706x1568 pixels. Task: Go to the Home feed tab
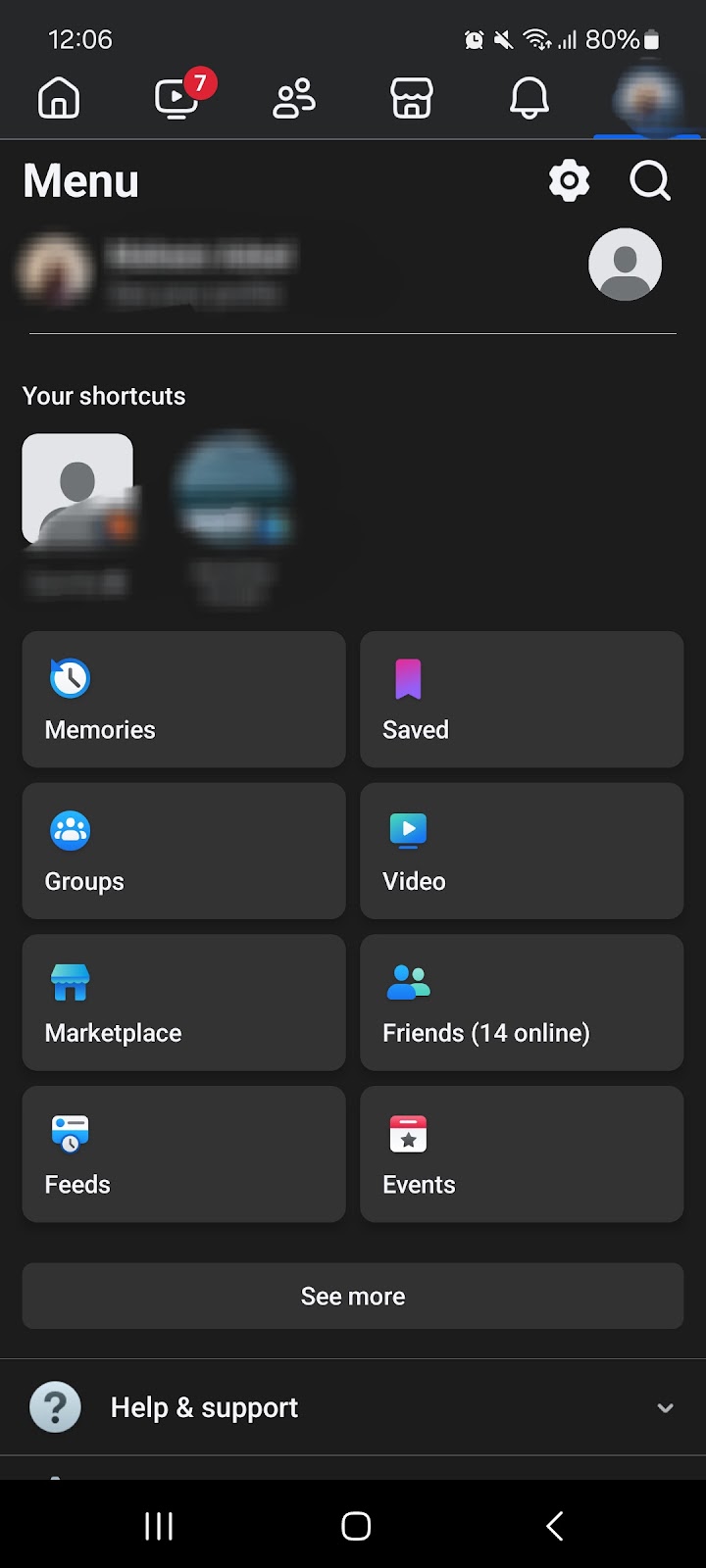[59, 98]
